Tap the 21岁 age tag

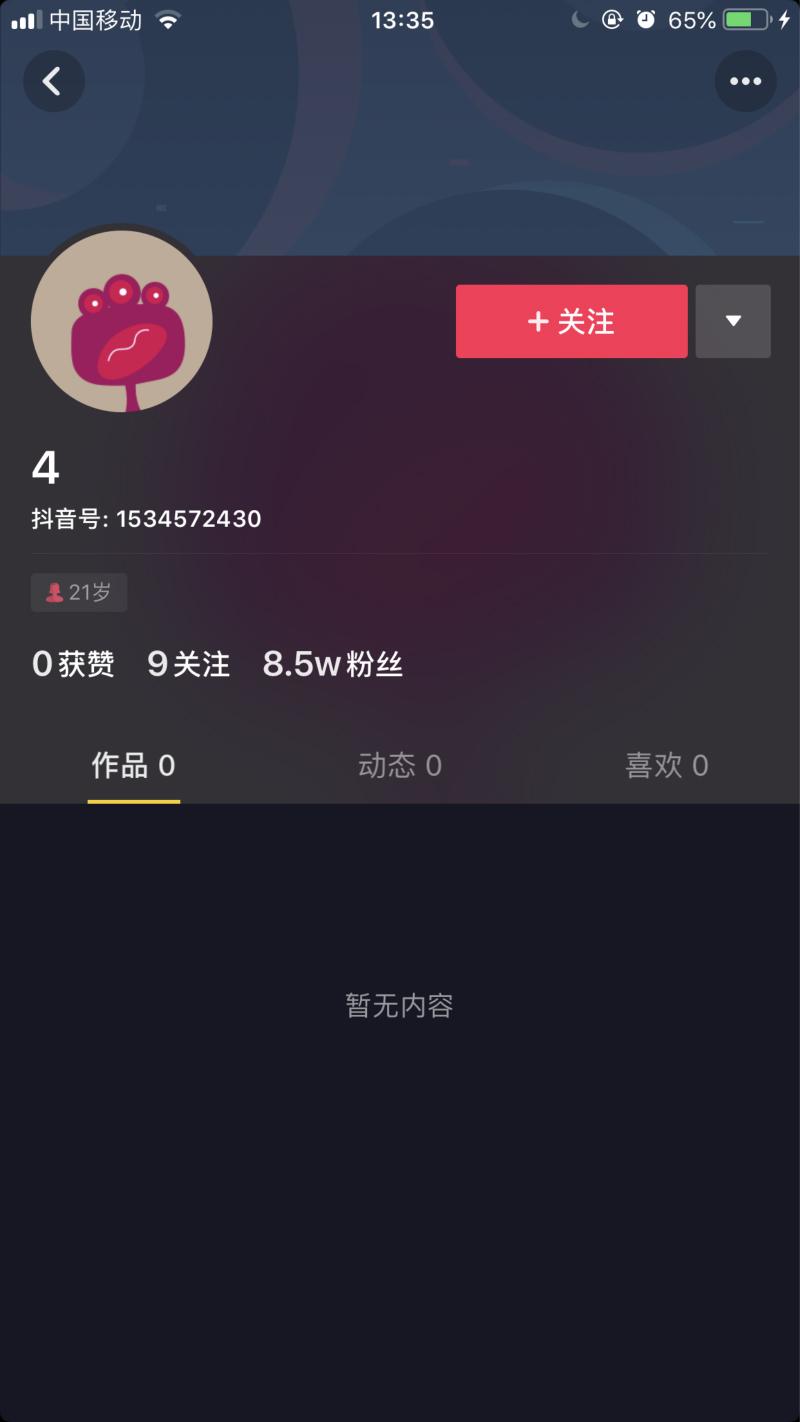[79, 592]
